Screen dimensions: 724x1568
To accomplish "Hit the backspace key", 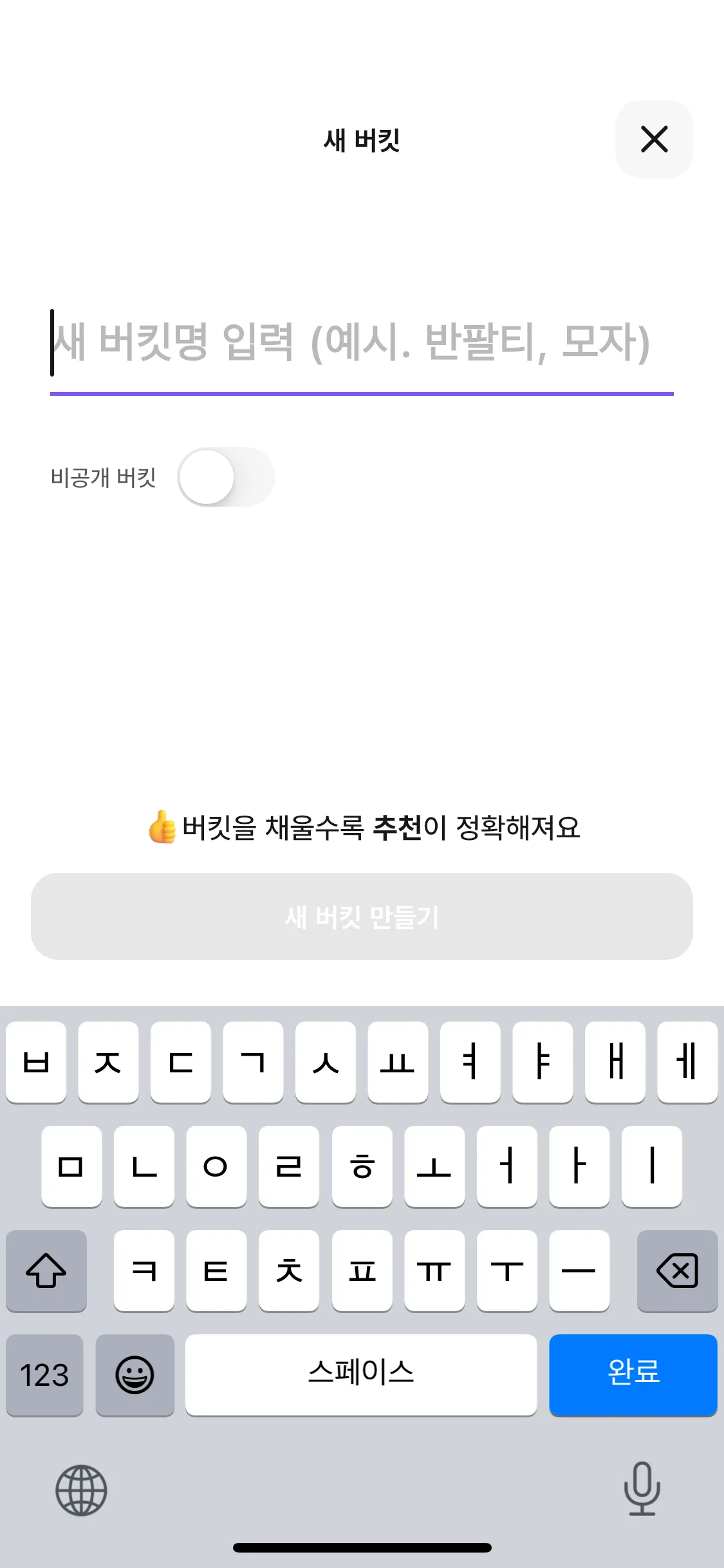I will pos(677,1270).
